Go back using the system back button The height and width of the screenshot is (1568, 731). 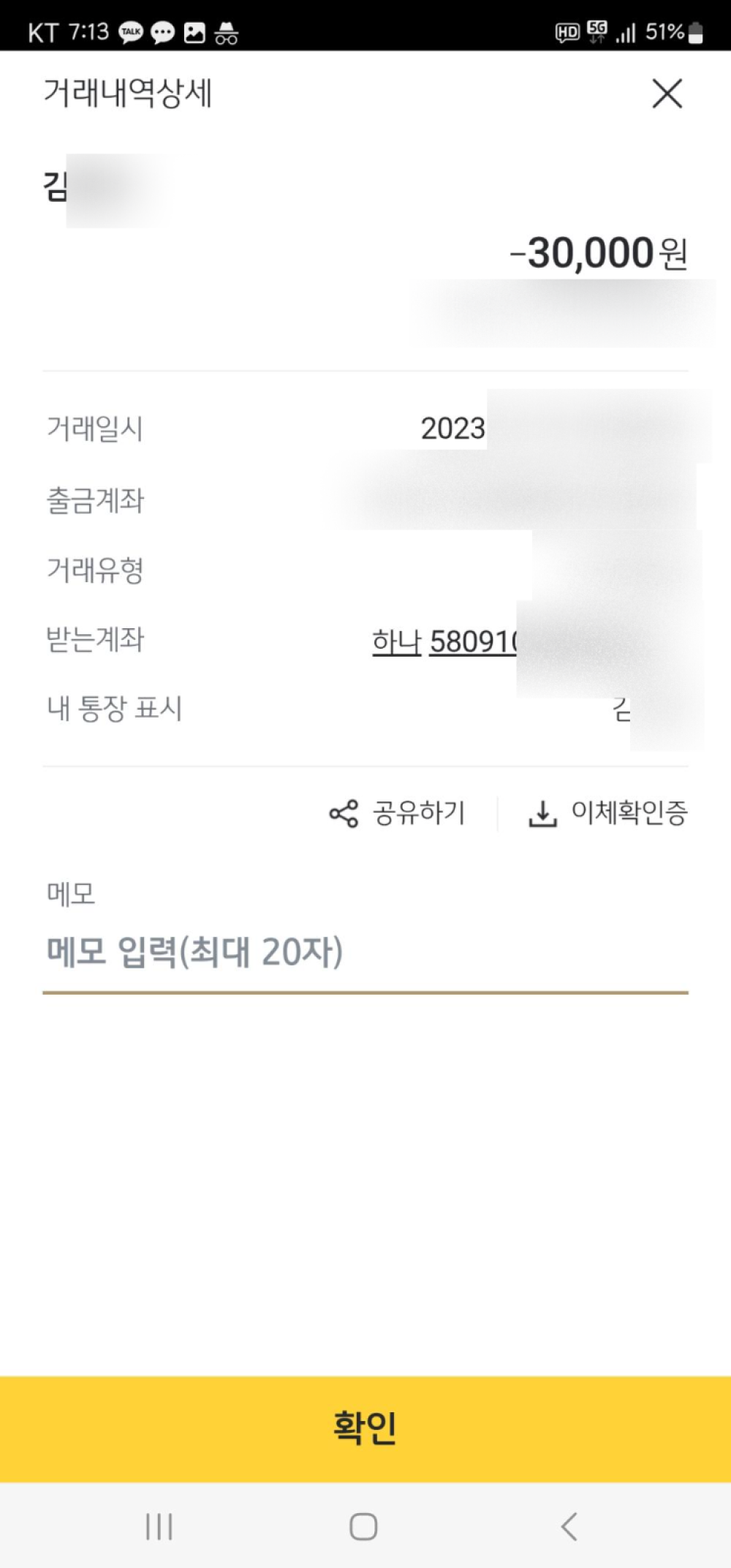click(569, 1526)
